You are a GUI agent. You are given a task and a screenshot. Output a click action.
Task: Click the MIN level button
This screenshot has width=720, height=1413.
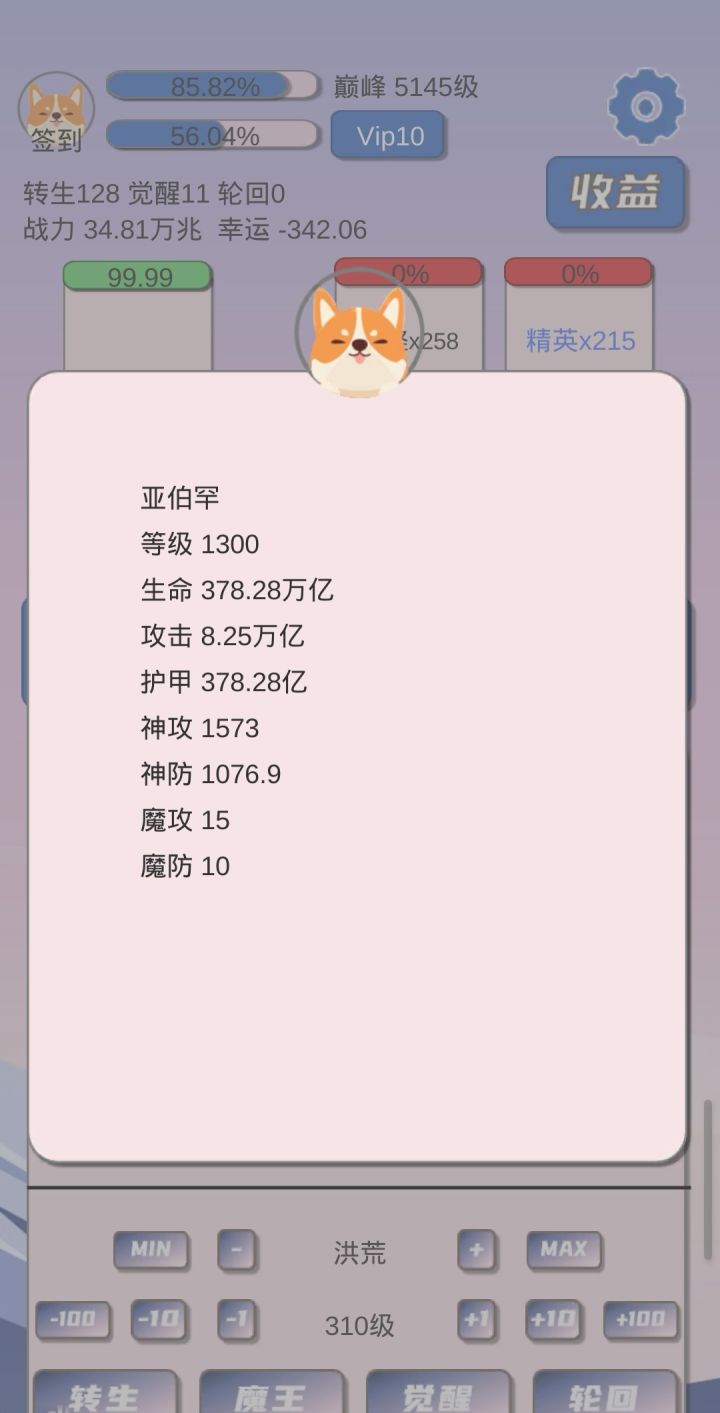[x=151, y=1249]
